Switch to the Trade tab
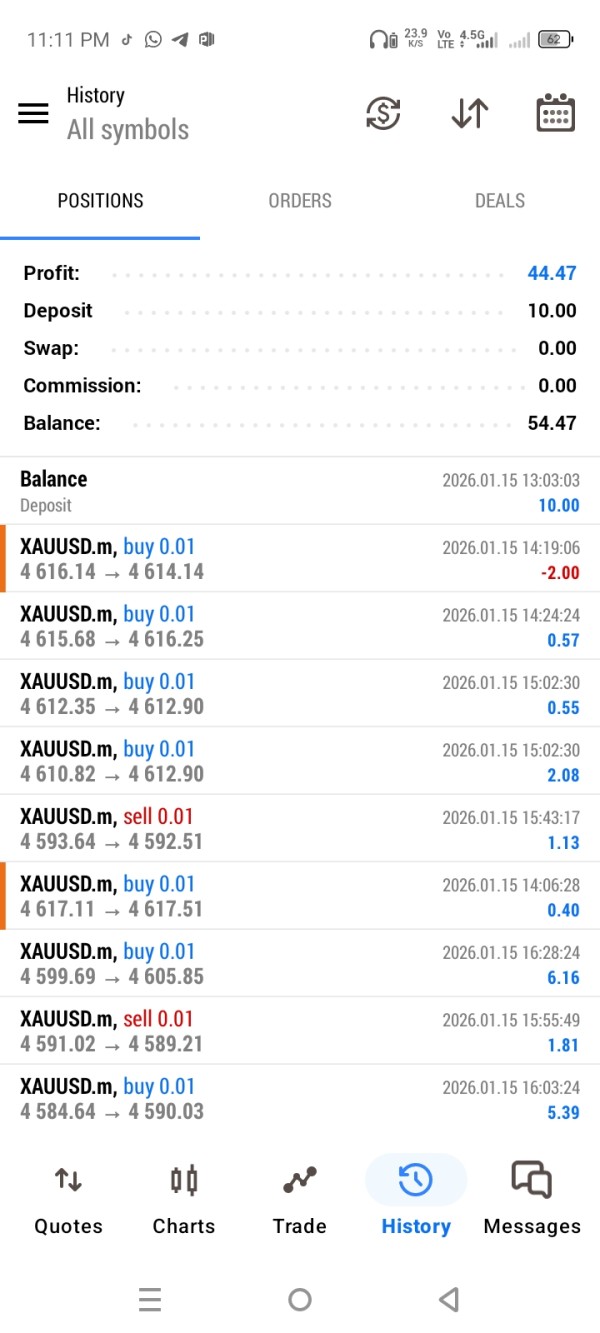The width and height of the screenshot is (600, 1333). click(x=300, y=1199)
